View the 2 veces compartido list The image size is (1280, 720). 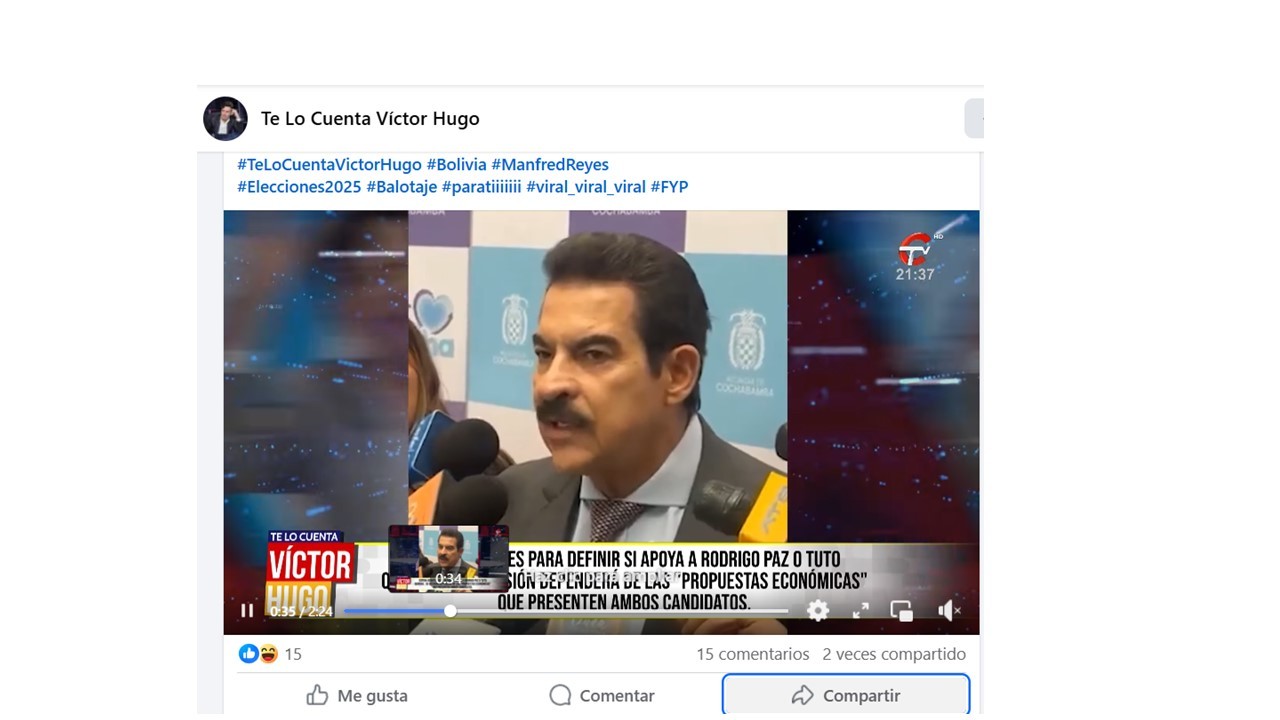[894, 654]
